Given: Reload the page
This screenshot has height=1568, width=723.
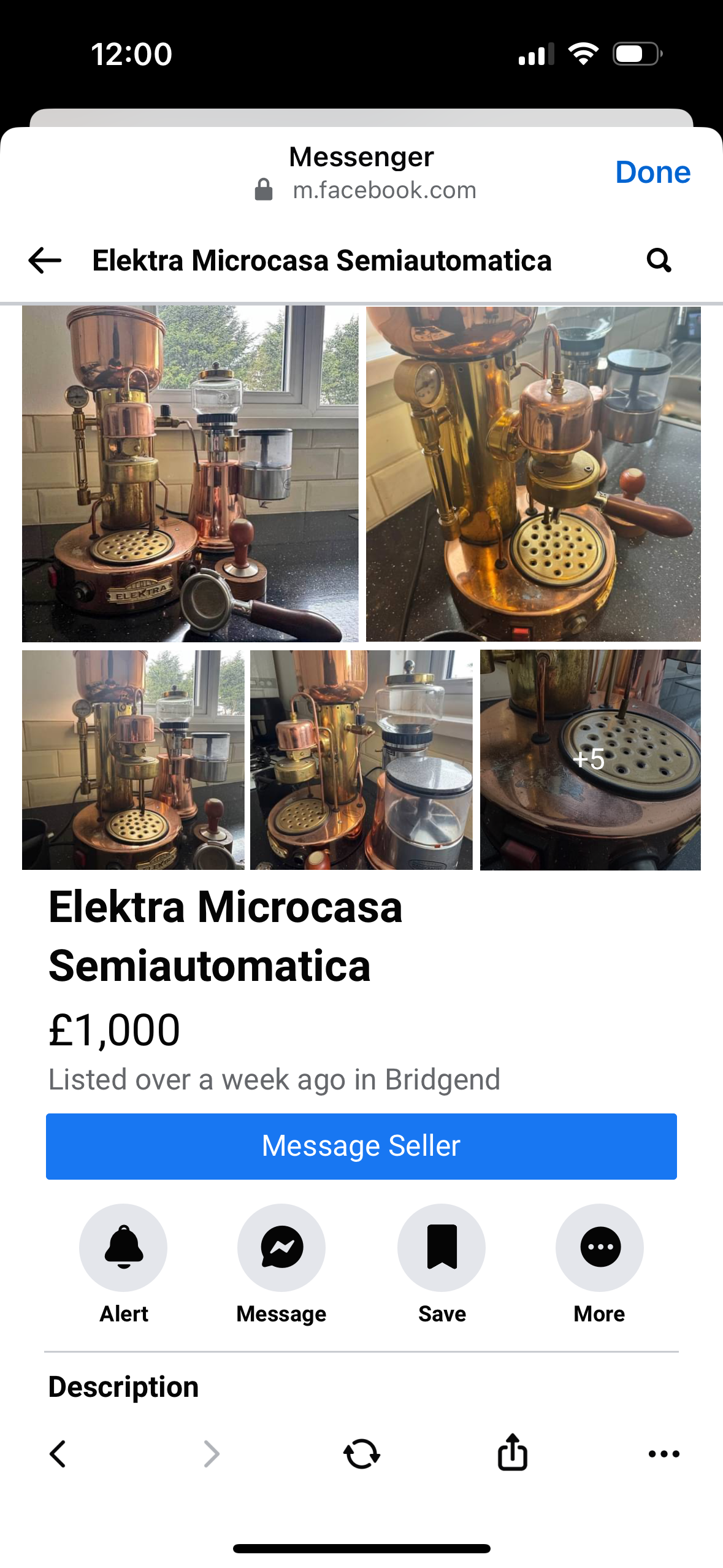Looking at the screenshot, I should pos(362,1454).
